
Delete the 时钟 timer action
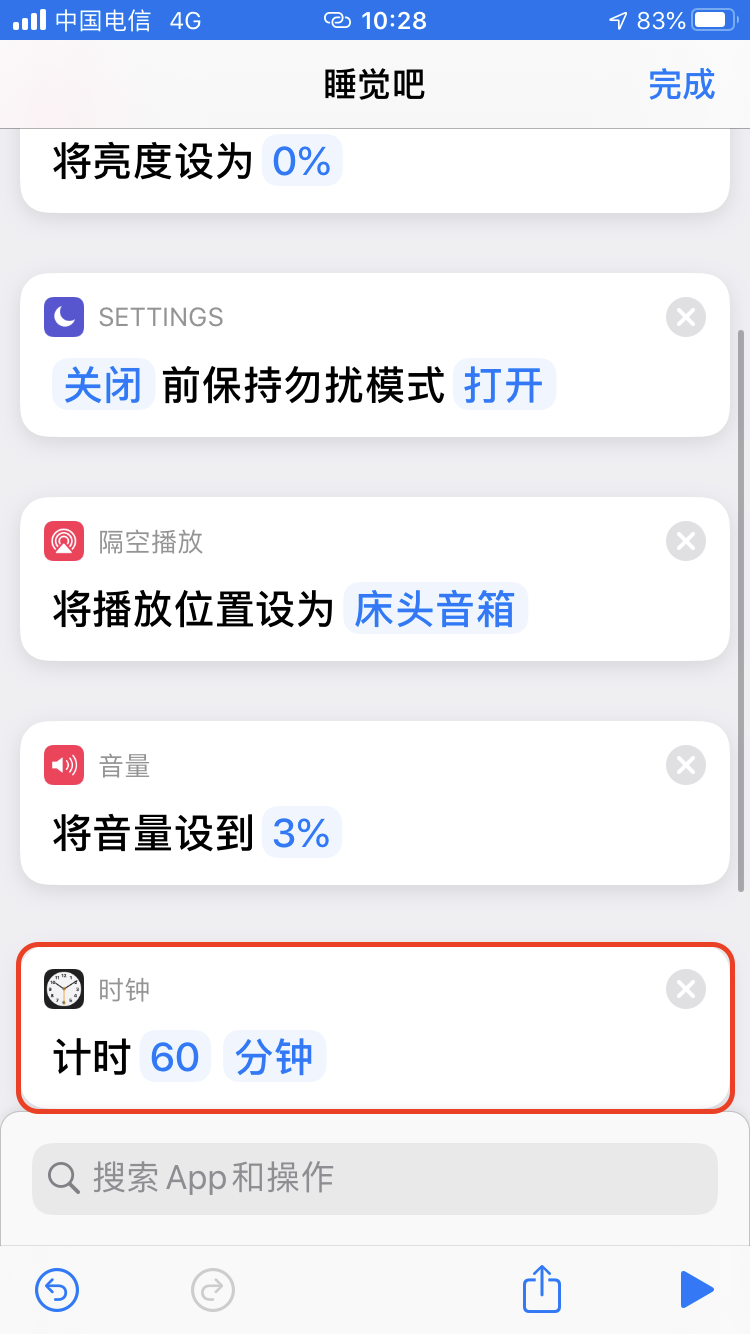[685, 990]
